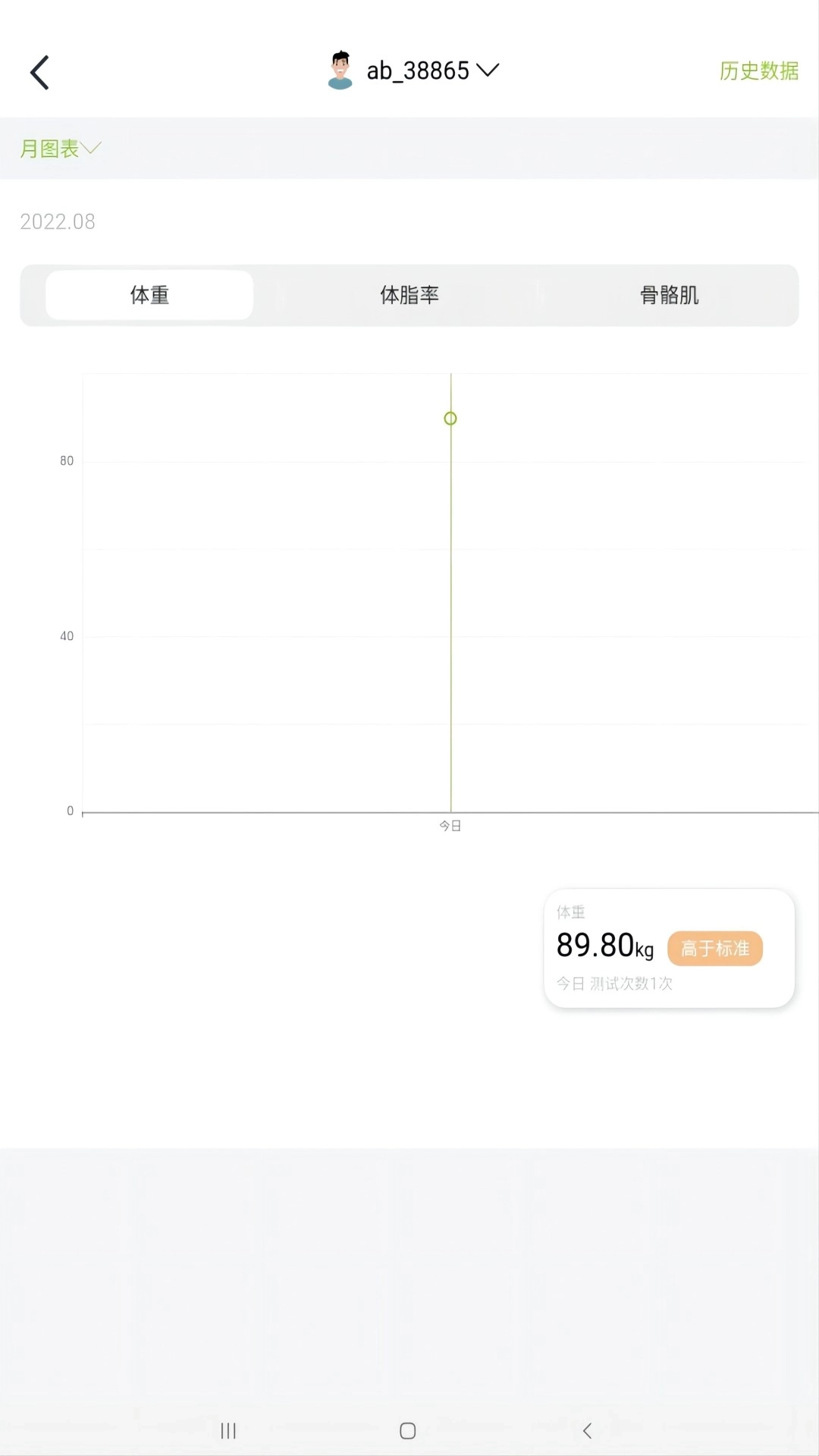The height and width of the screenshot is (1456, 819).
Task: Expand the 月图表 chart type dropdown
Action: point(60,149)
